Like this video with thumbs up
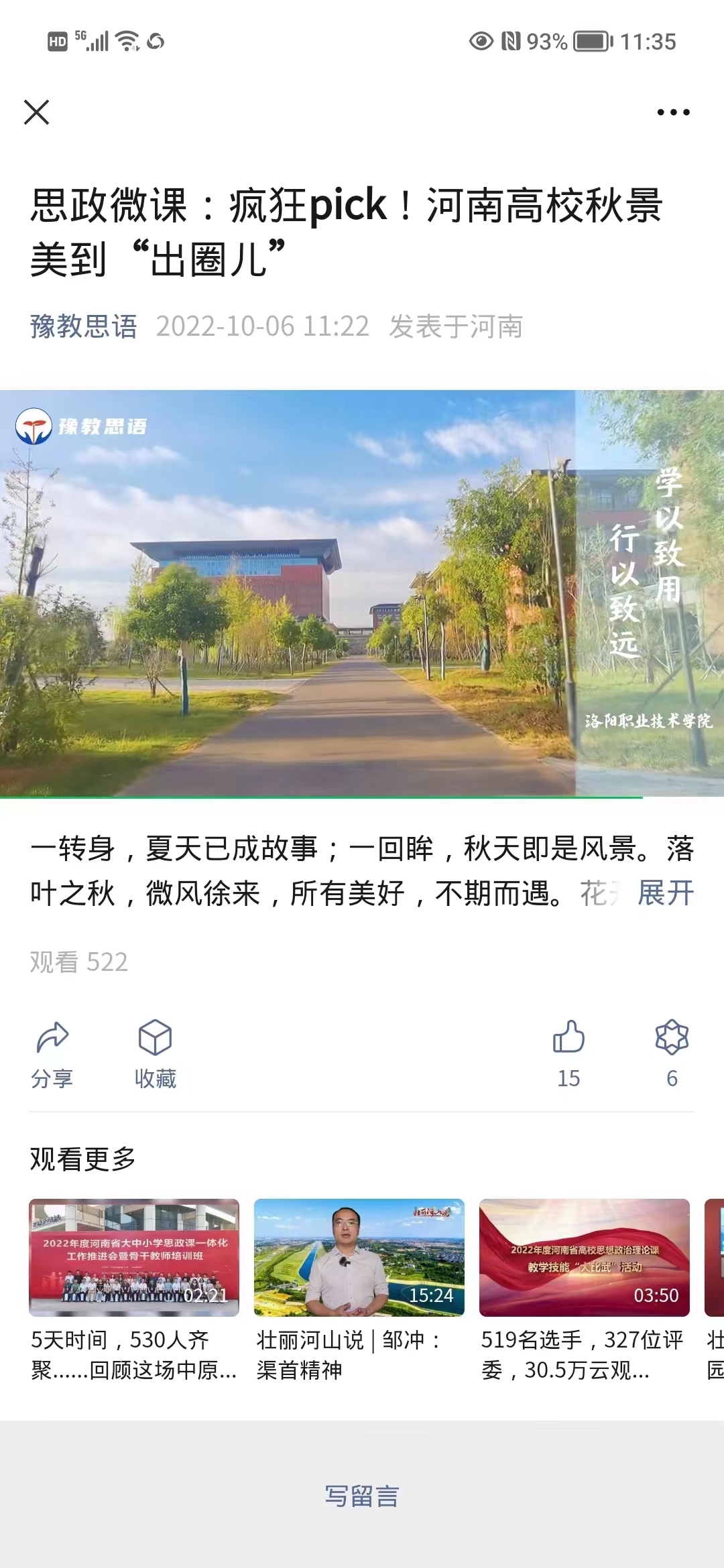The height and width of the screenshot is (1568, 724). pos(568,1052)
